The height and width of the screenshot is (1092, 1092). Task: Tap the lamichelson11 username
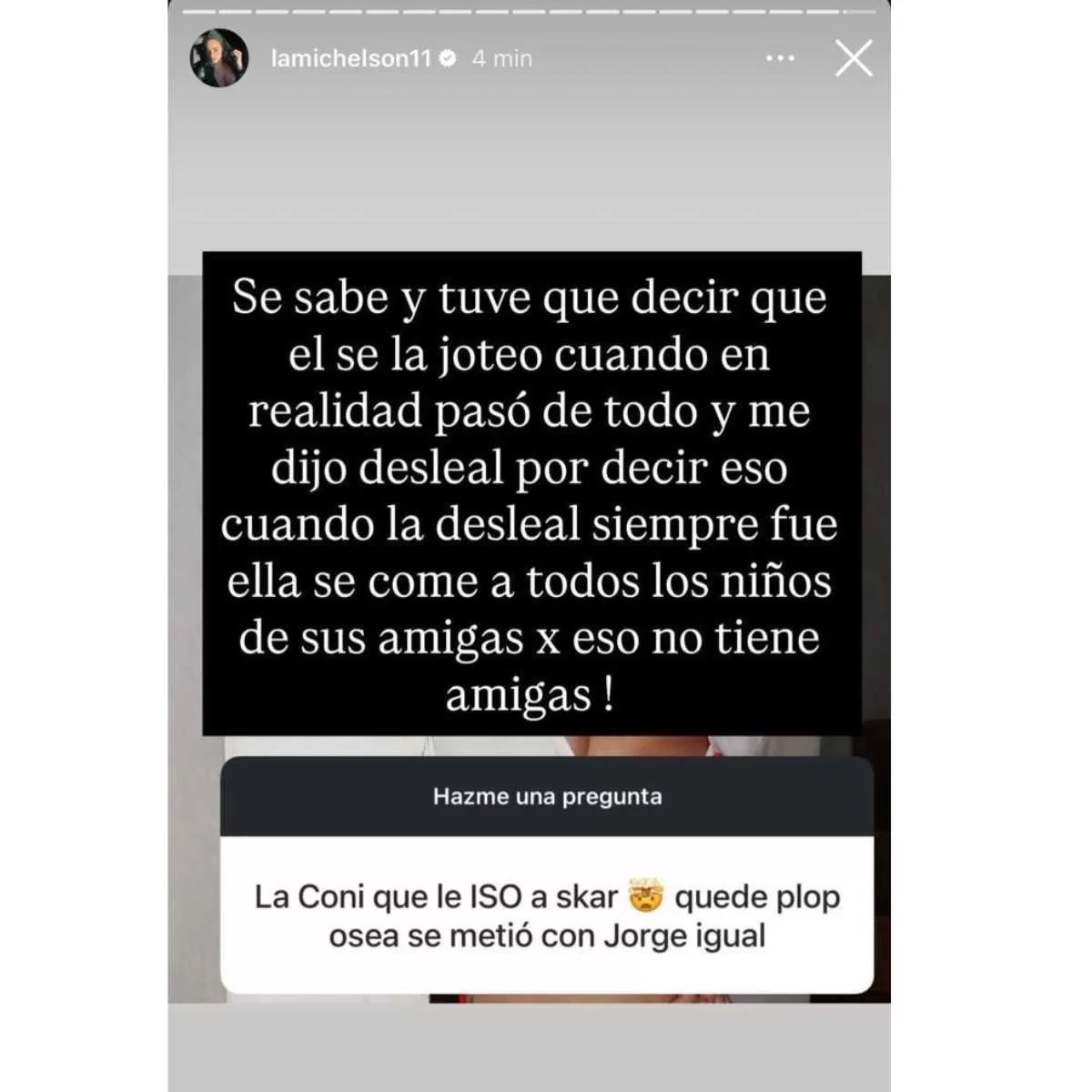tap(350, 58)
